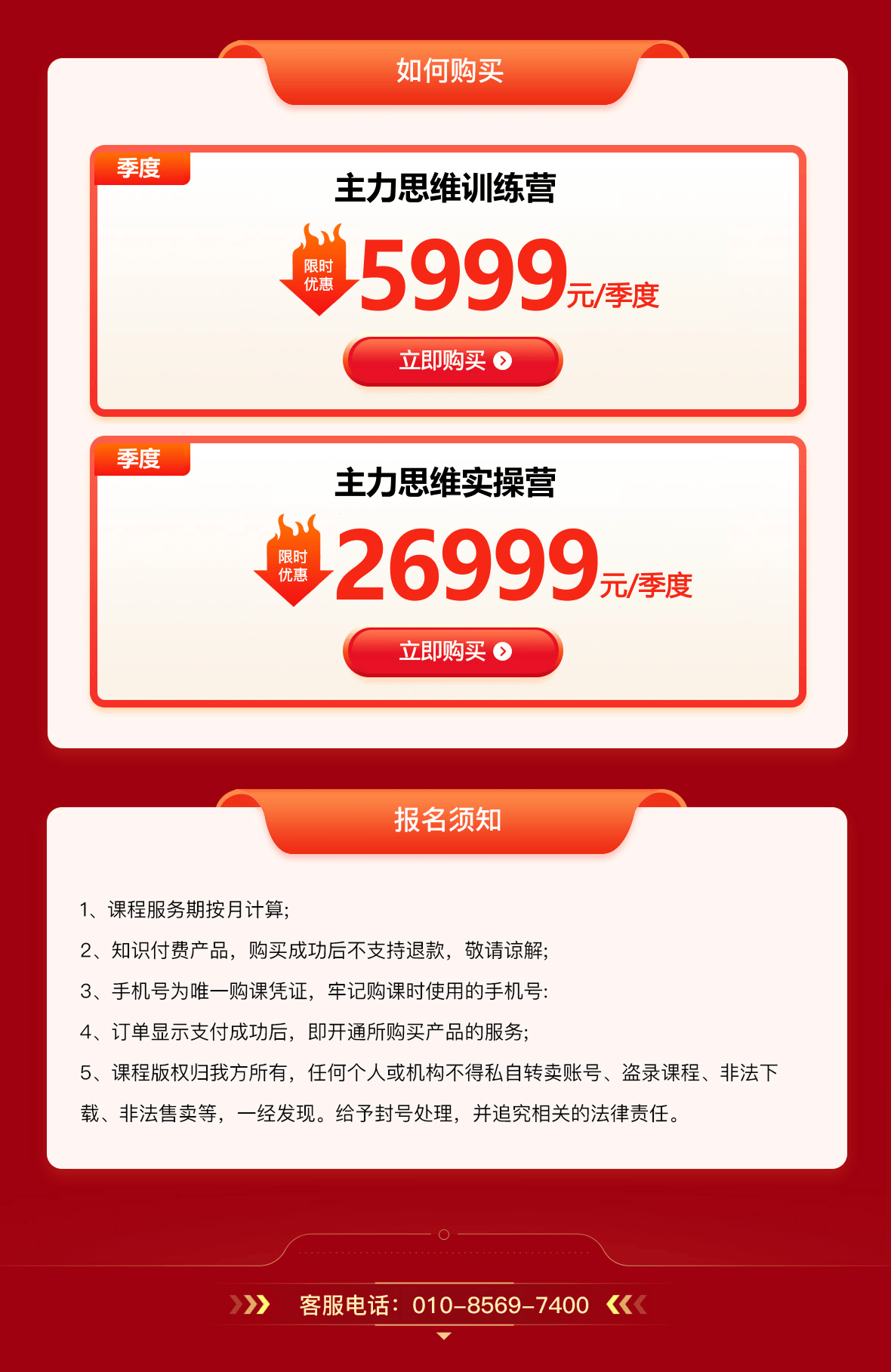Buy the 主力思维训练营 at 5999元/季度
The height and width of the screenshot is (1372, 891).
452,361
